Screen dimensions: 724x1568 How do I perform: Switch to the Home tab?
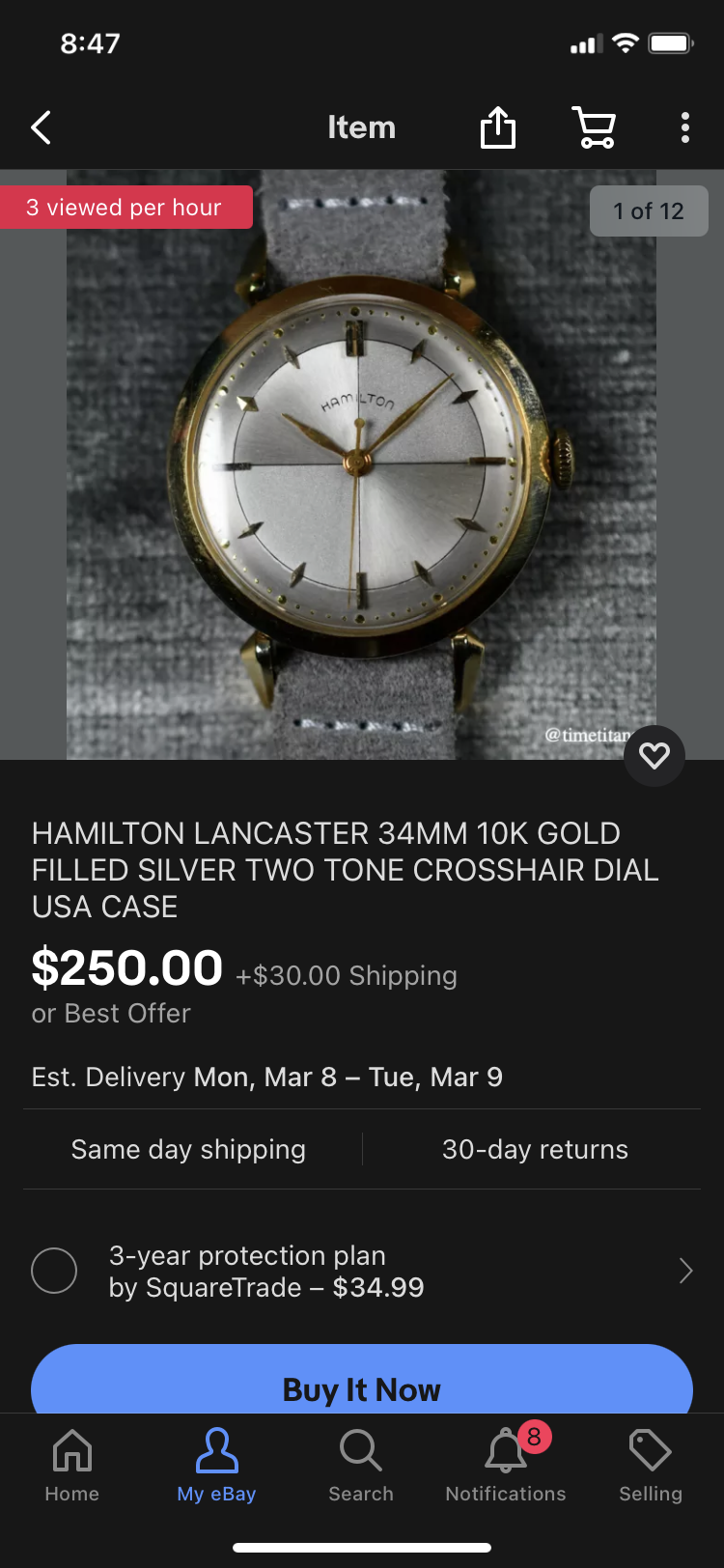(x=72, y=1466)
